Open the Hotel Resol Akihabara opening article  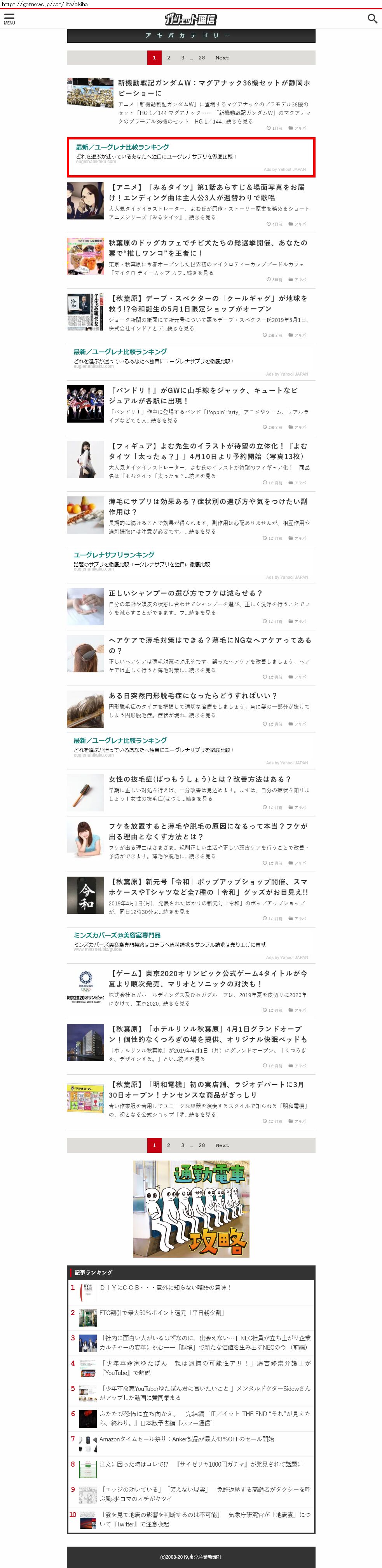pos(207,1034)
